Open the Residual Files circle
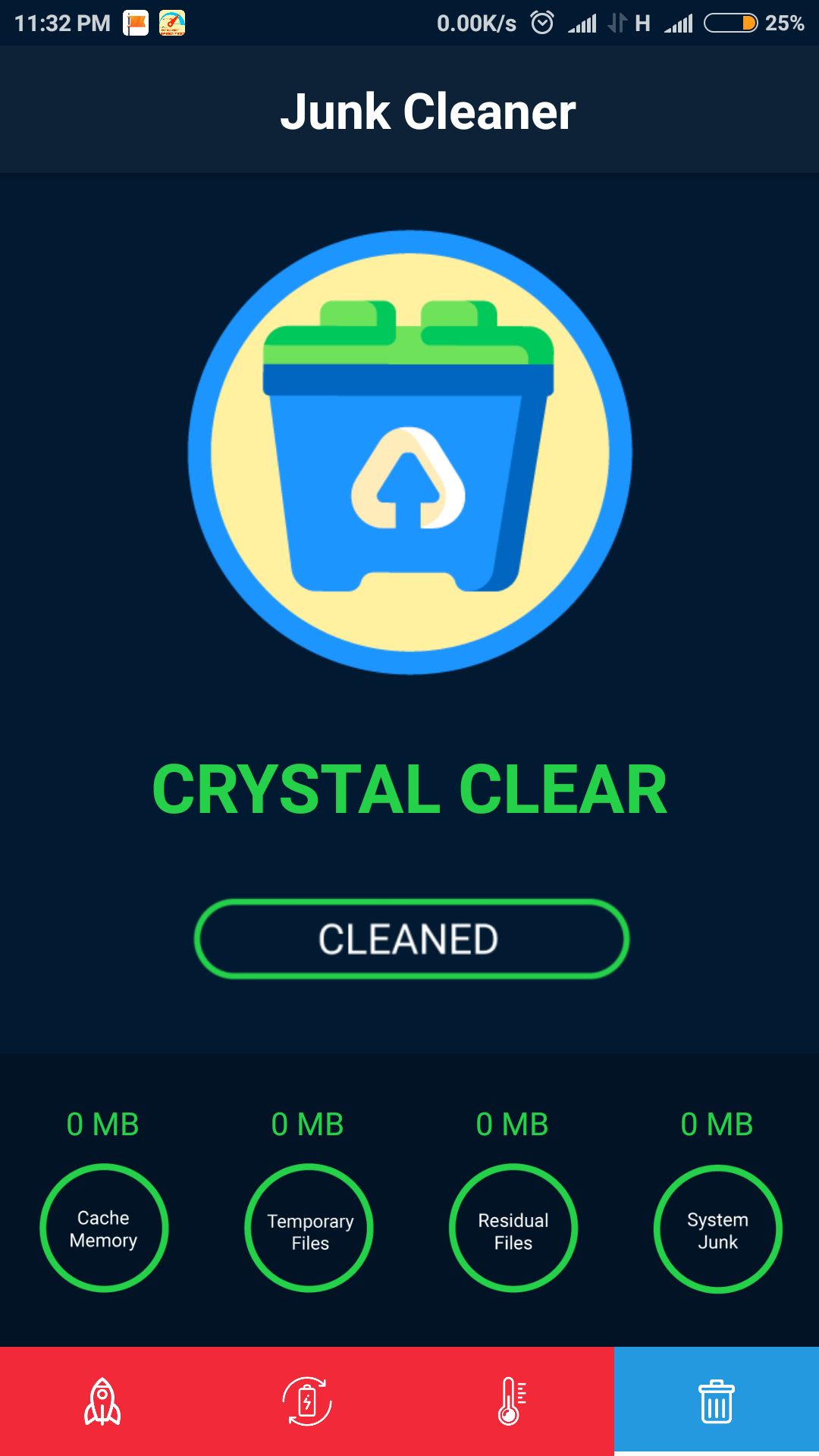Image resolution: width=819 pixels, height=1456 pixels. pos(513,1228)
